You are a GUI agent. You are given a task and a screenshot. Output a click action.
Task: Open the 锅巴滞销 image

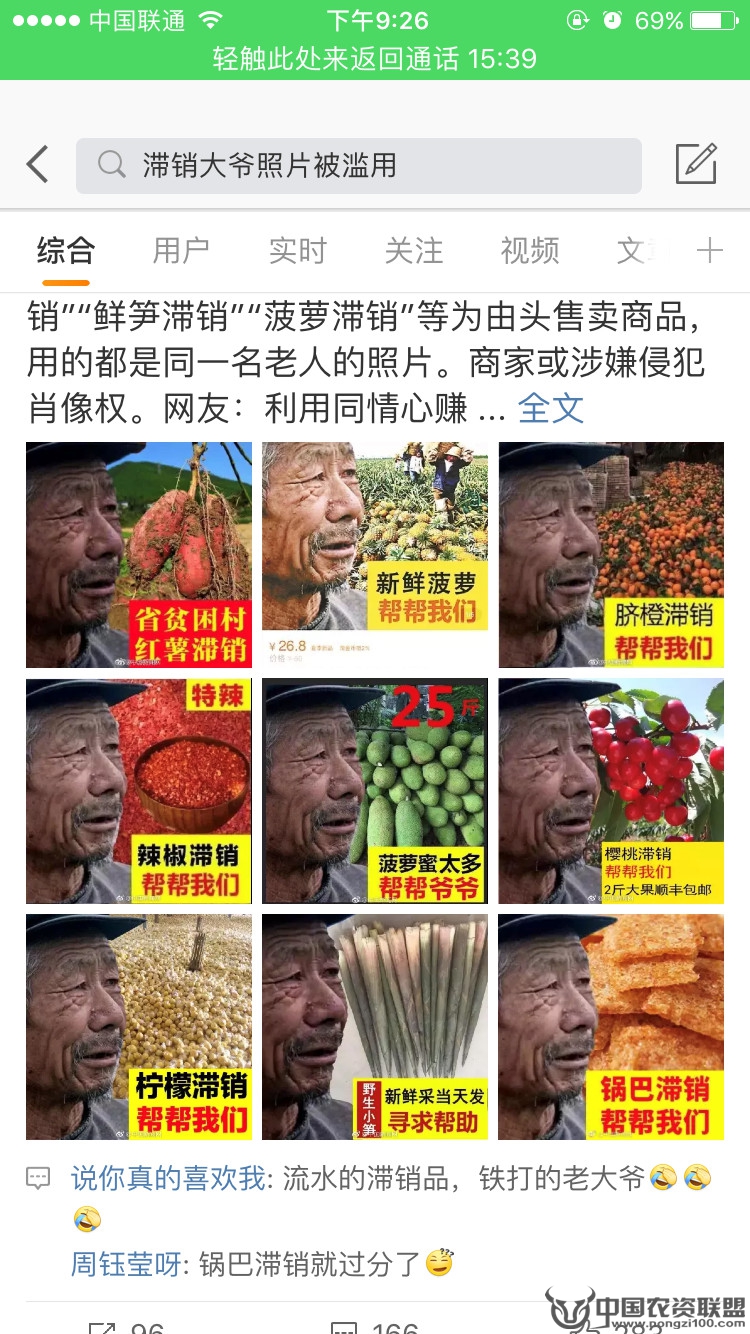tap(611, 1027)
